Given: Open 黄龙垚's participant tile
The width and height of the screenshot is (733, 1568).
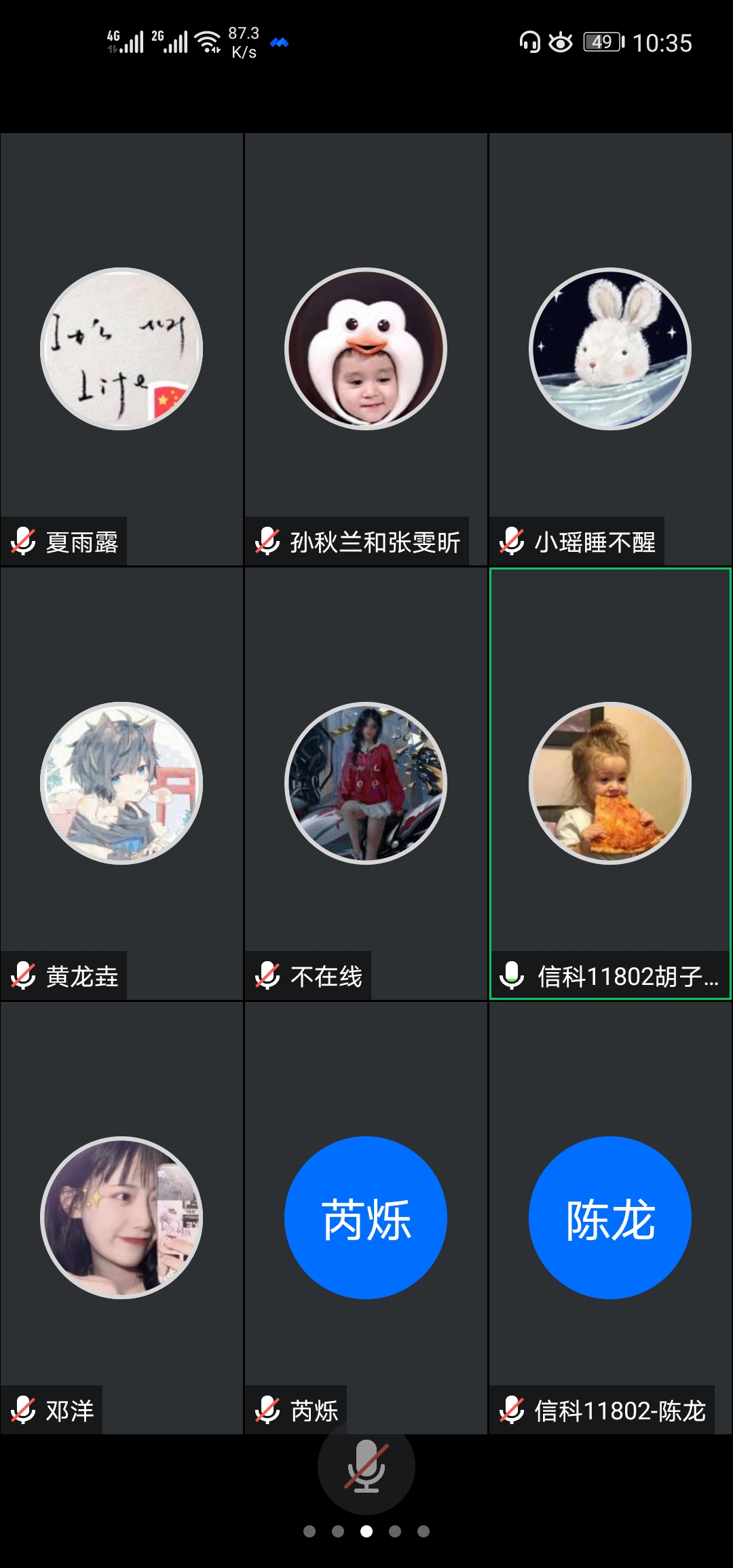Looking at the screenshot, I should coord(121,783).
